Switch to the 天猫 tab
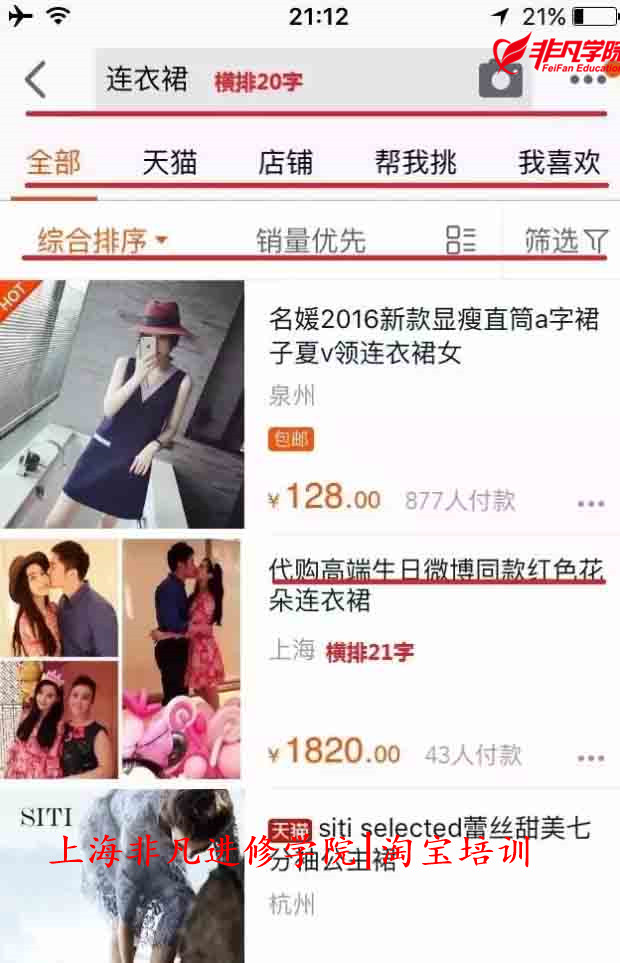This screenshot has height=963, width=620. tap(170, 163)
